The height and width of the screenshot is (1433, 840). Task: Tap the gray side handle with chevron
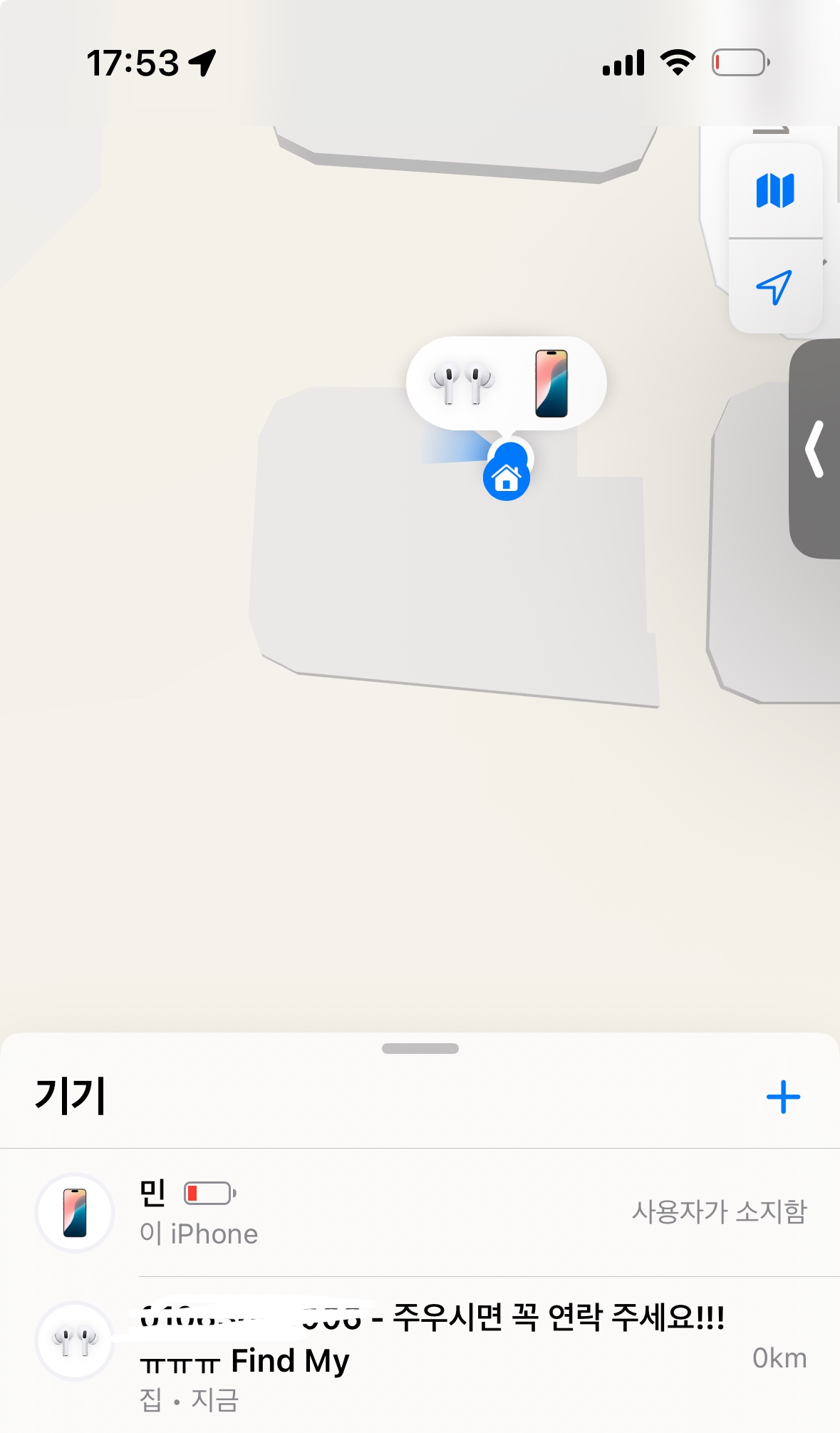pyautogui.click(x=816, y=449)
